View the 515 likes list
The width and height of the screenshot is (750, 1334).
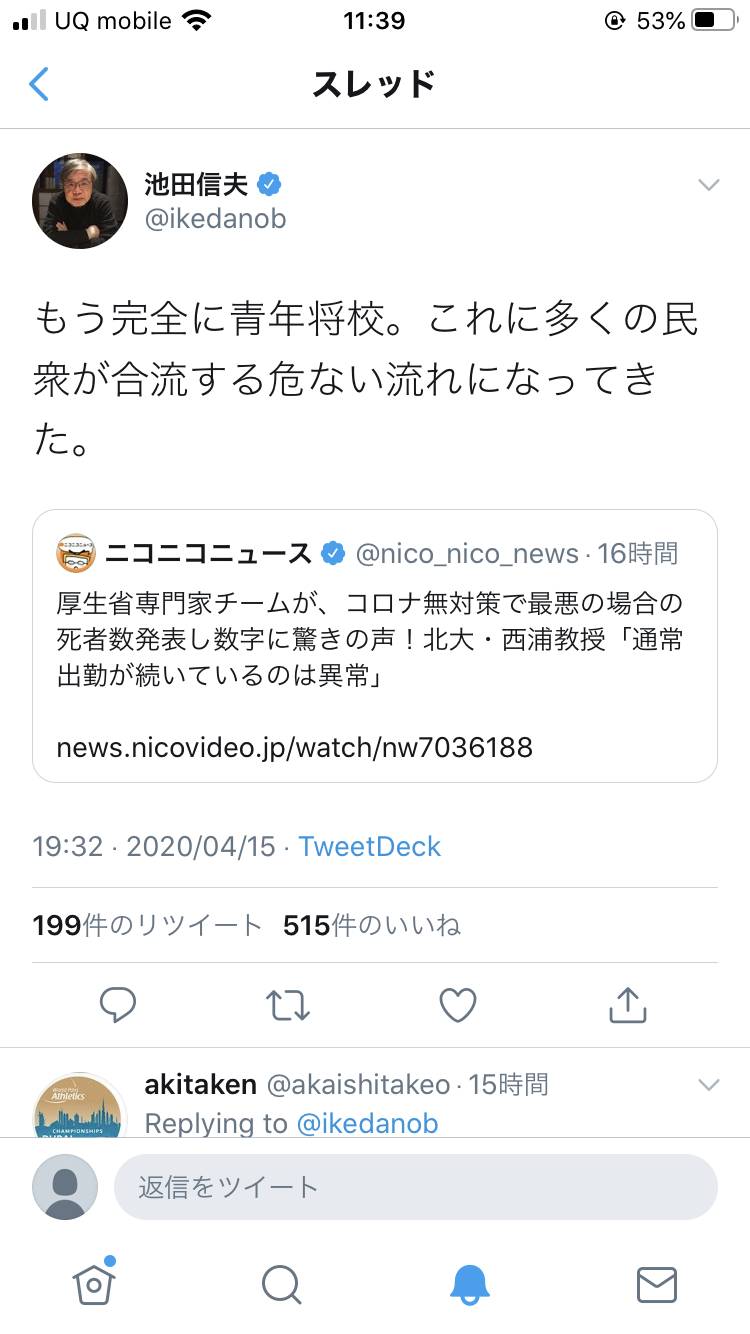pyautogui.click(x=372, y=925)
